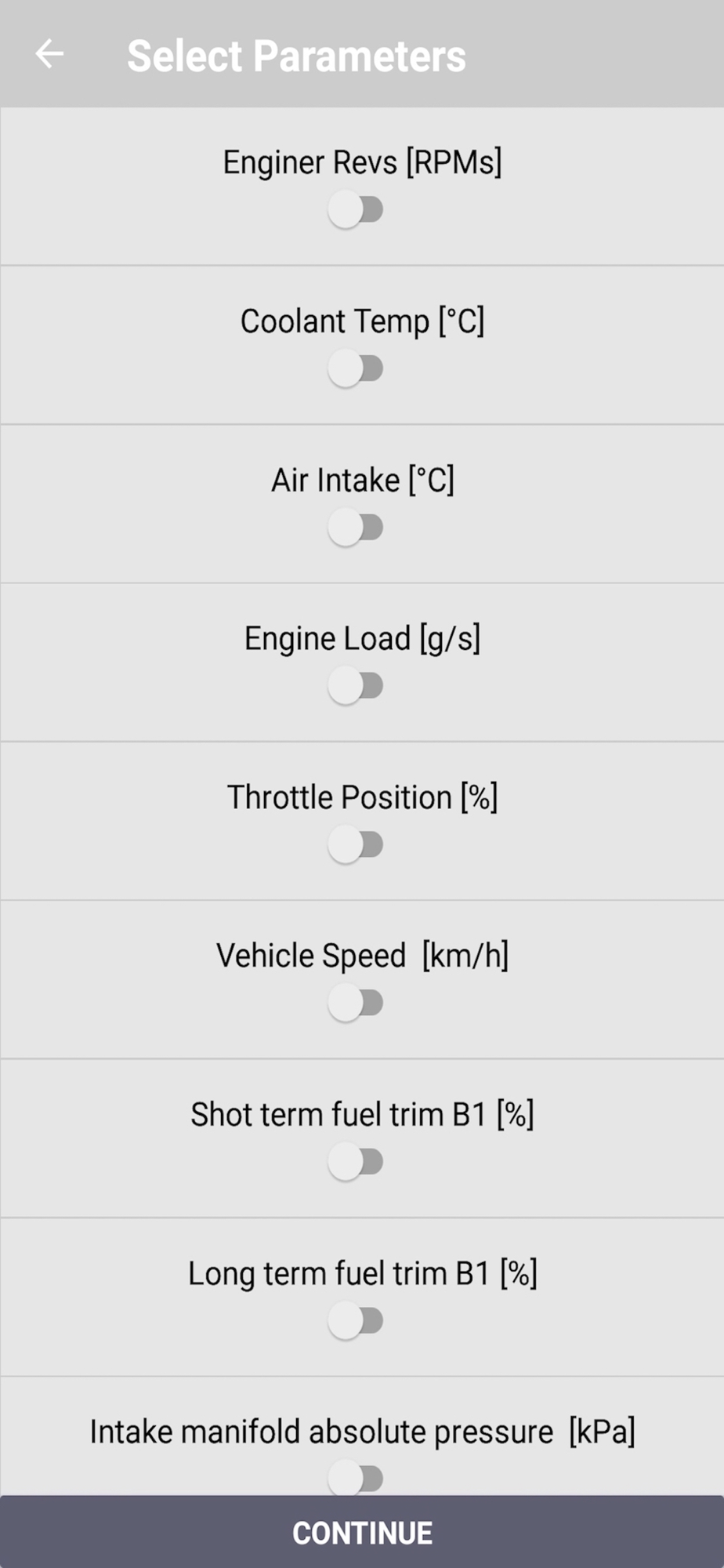This screenshot has height=1568, width=724.
Task: Enable the Enginer Revs [RPMs] switch
Action: (x=356, y=209)
